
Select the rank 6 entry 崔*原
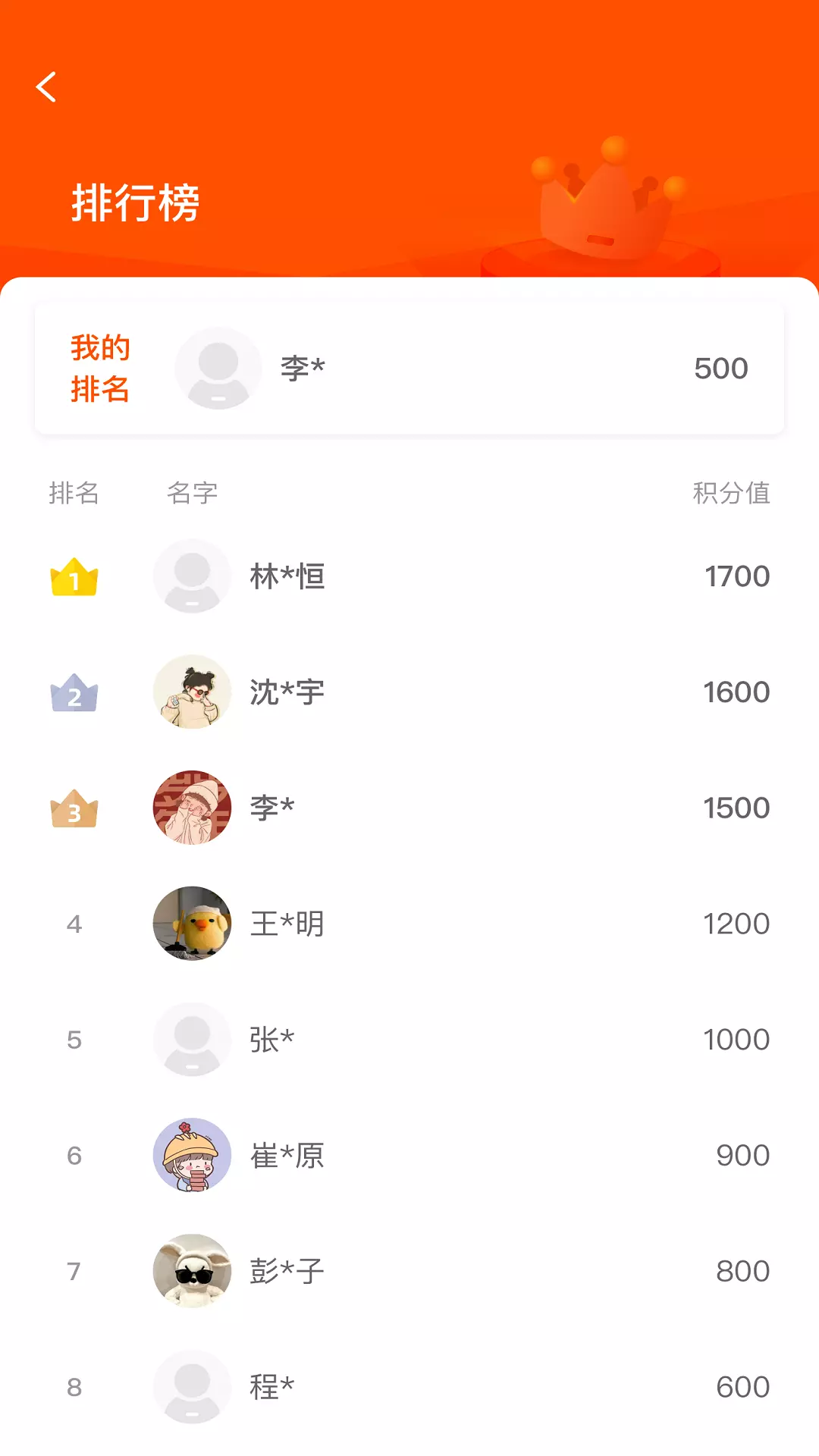click(x=409, y=1156)
